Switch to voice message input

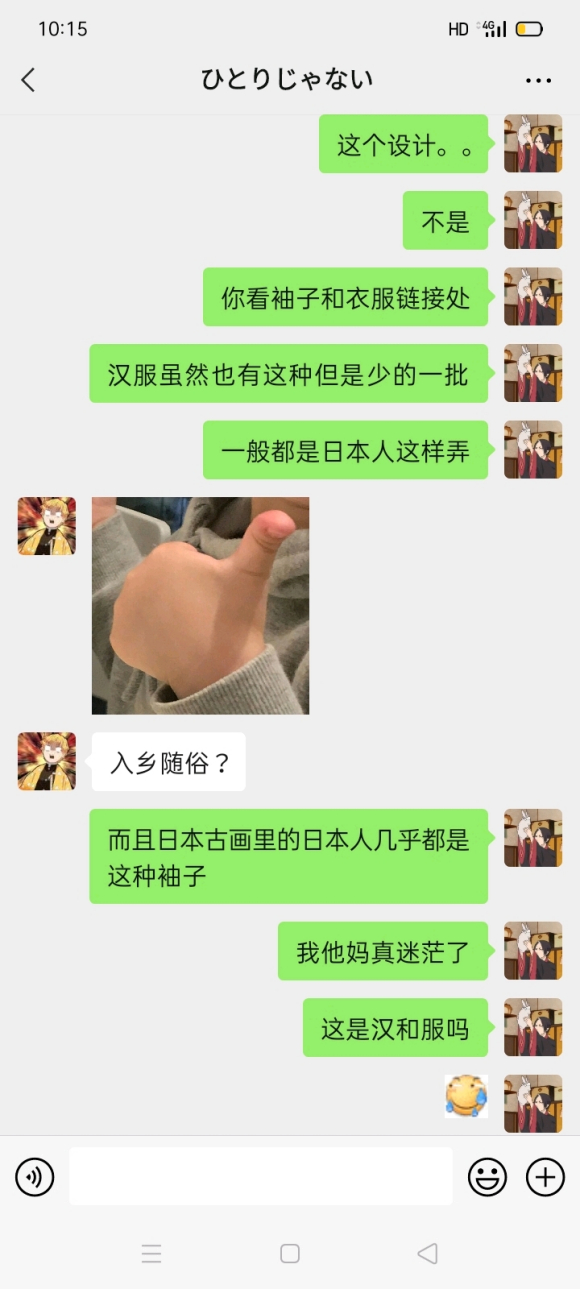tap(35, 1177)
